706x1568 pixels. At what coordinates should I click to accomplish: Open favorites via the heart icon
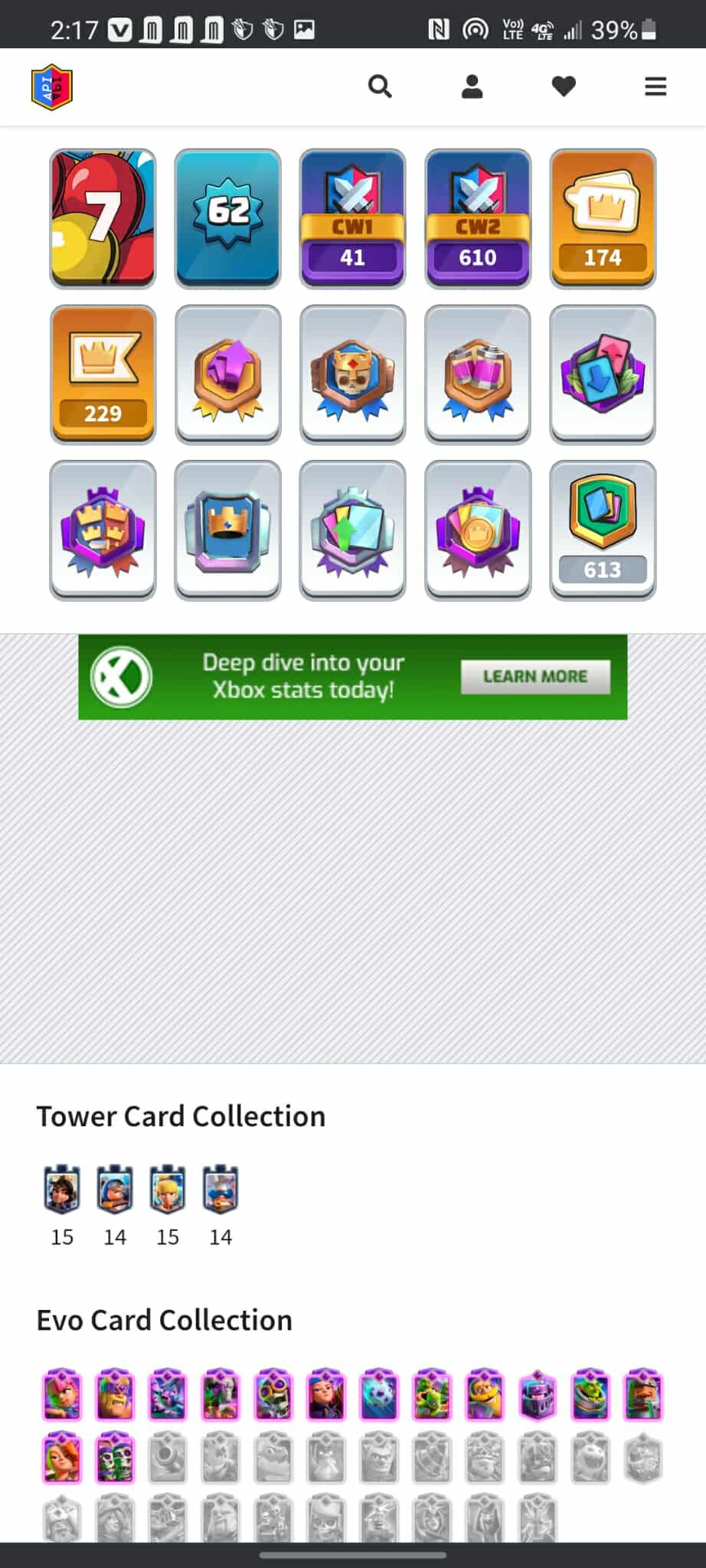(564, 87)
